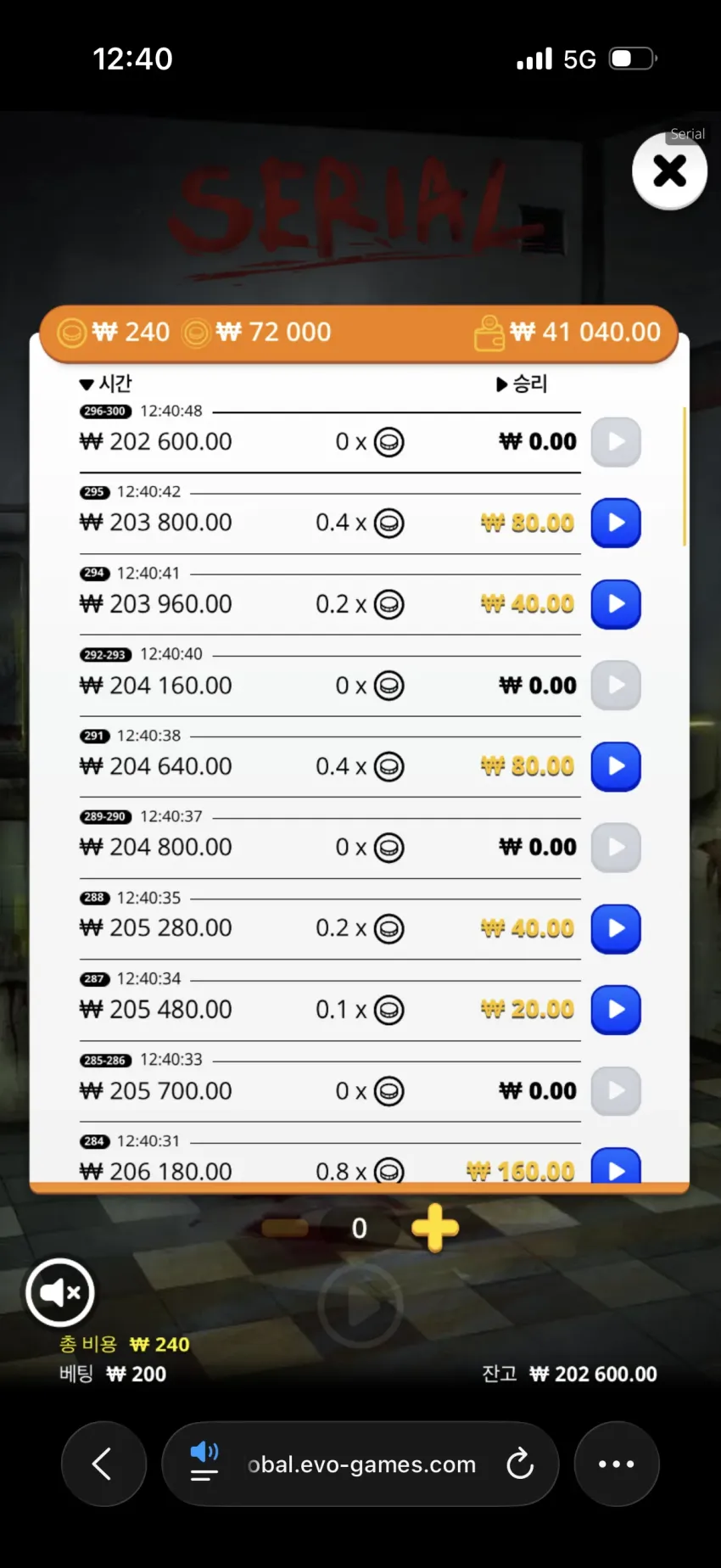Tap the evo-games.com address bar

pyautogui.click(x=360, y=1464)
